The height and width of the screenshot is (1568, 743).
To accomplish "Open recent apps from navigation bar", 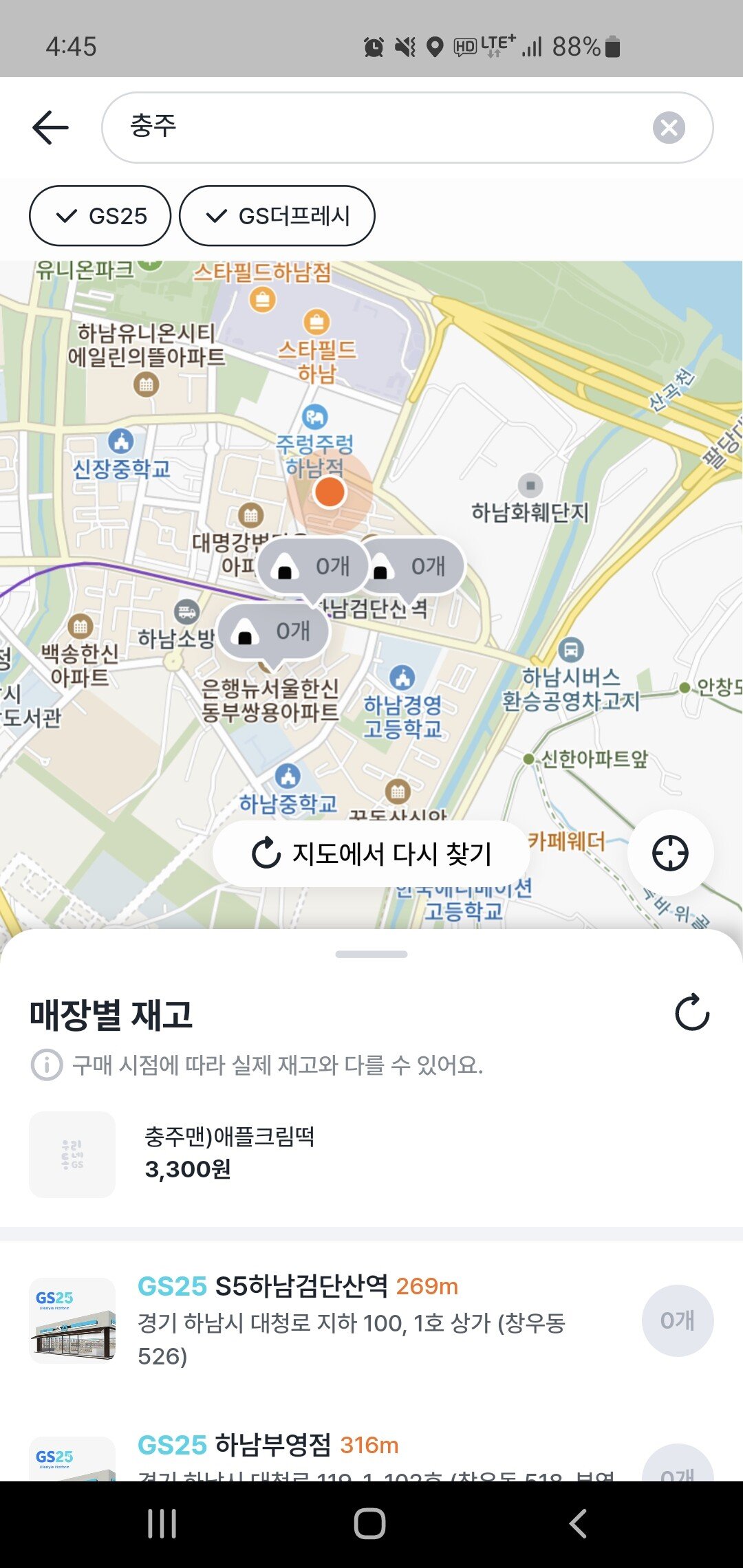I will tap(162, 1524).
